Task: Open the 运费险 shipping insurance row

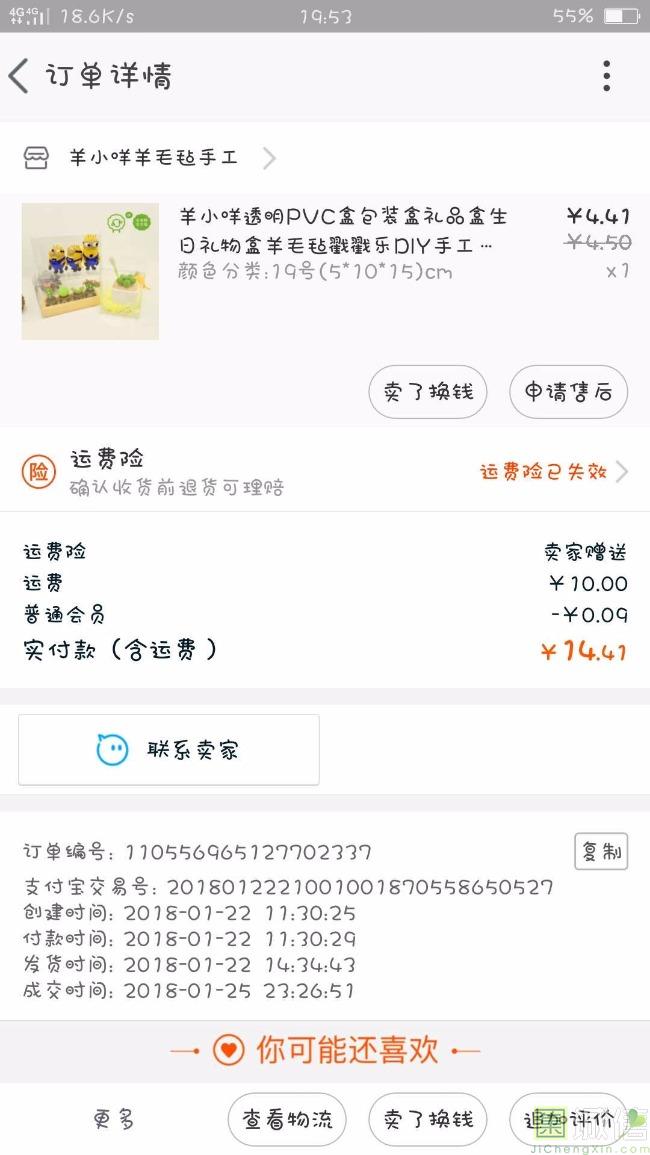Action: [325, 472]
